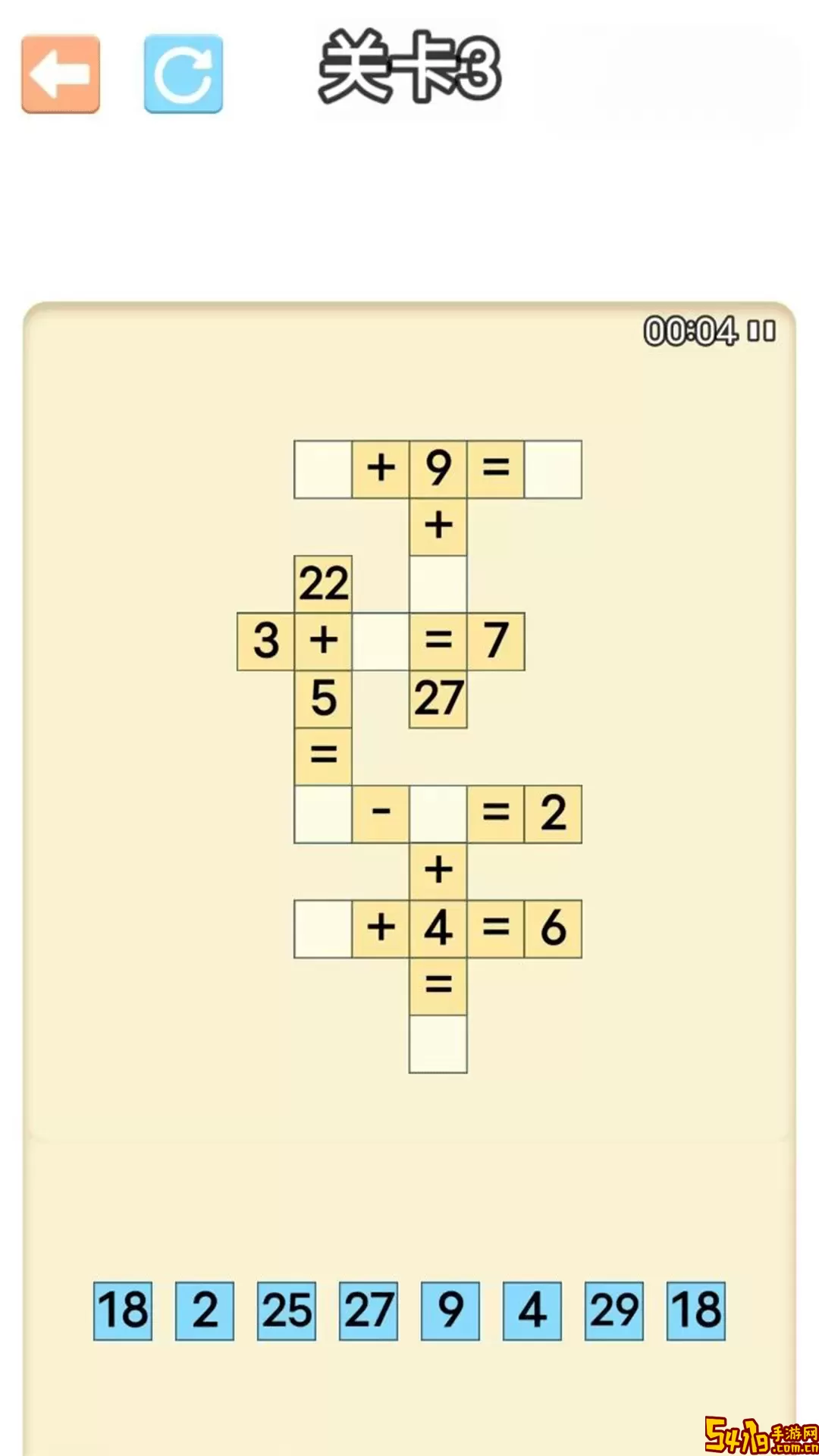This screenshot has height=1456, width=819.
Task: Select the empty cell between 3 + and = 7
Action: pyautogui.click(x=381, y=642)
